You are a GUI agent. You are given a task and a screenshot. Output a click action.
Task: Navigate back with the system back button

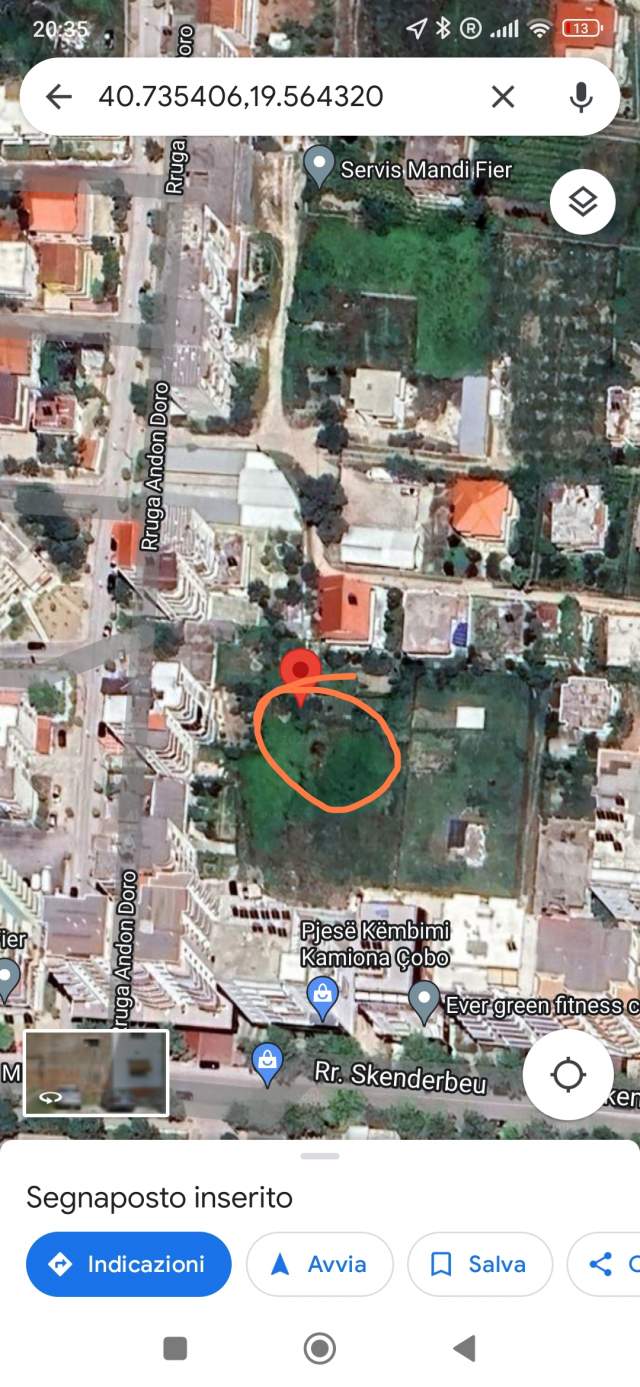point(464,1349)
